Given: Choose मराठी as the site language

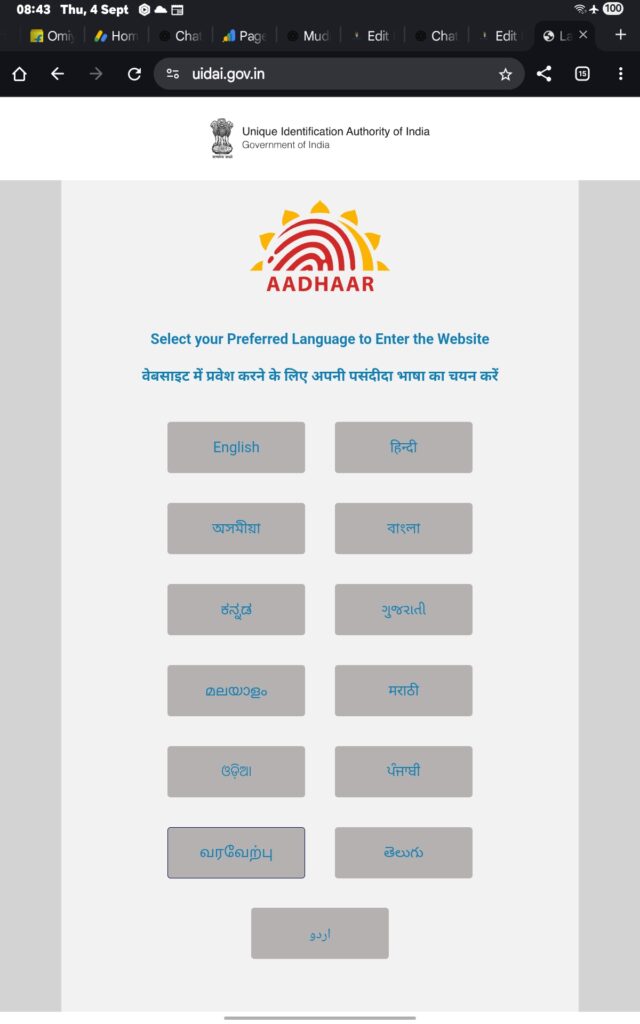Looking at the screenshot, I should (403, 690).
